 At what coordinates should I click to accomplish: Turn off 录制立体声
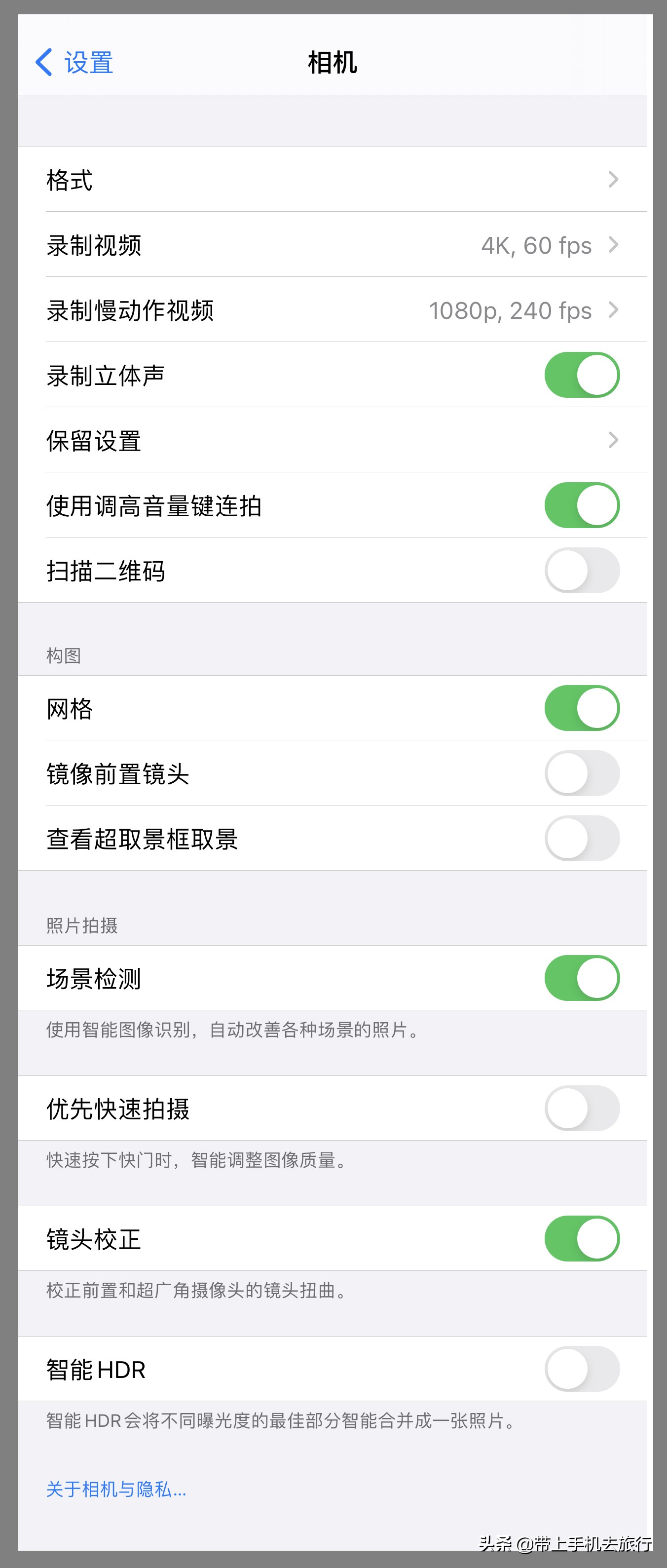point(583,376)
